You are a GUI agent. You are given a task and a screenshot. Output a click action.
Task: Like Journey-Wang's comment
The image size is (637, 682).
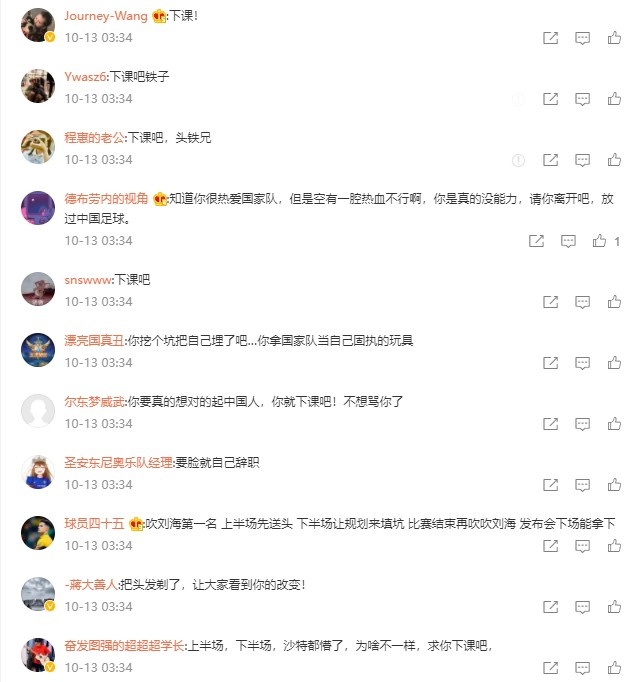coord(614,38)
